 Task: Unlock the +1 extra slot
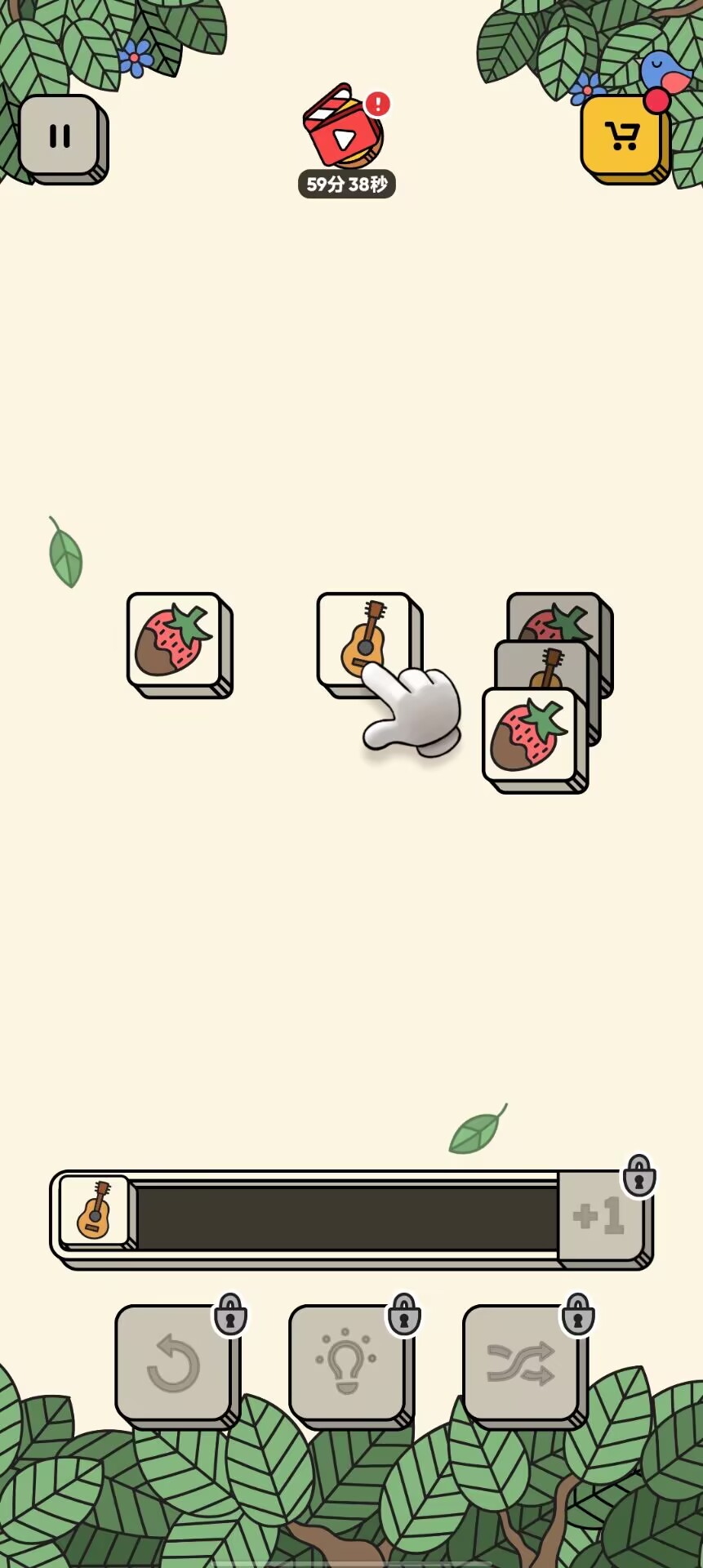point(600,1217)
